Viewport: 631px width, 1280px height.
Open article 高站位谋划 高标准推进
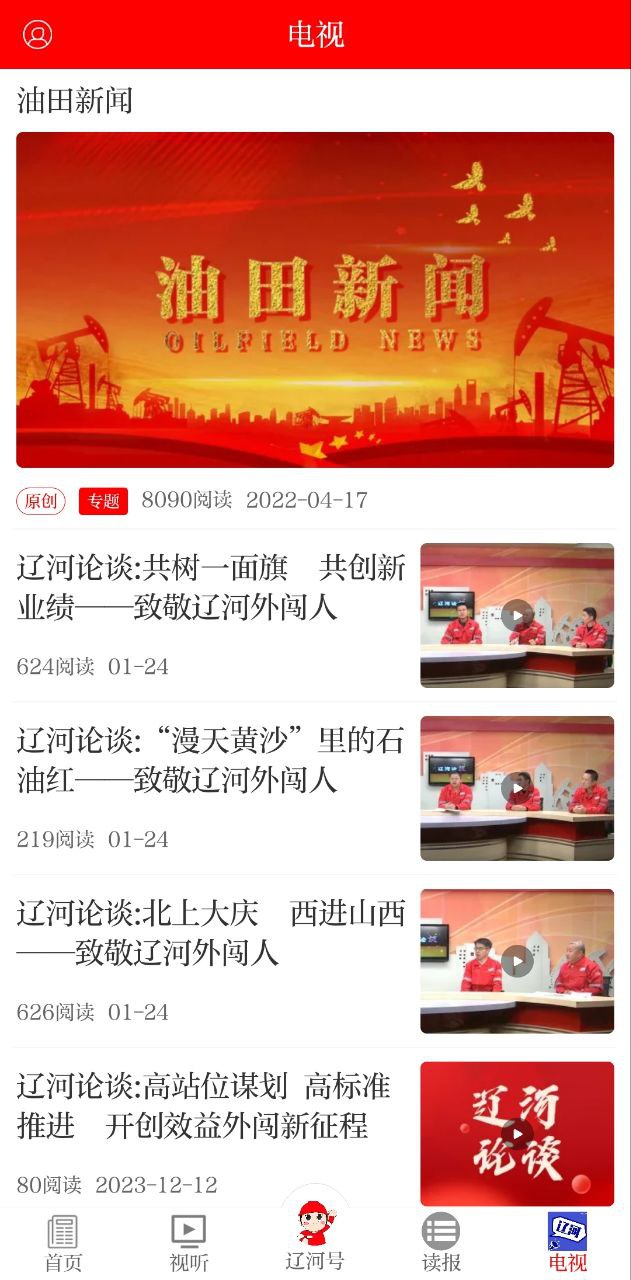[x=211, y=1106]
